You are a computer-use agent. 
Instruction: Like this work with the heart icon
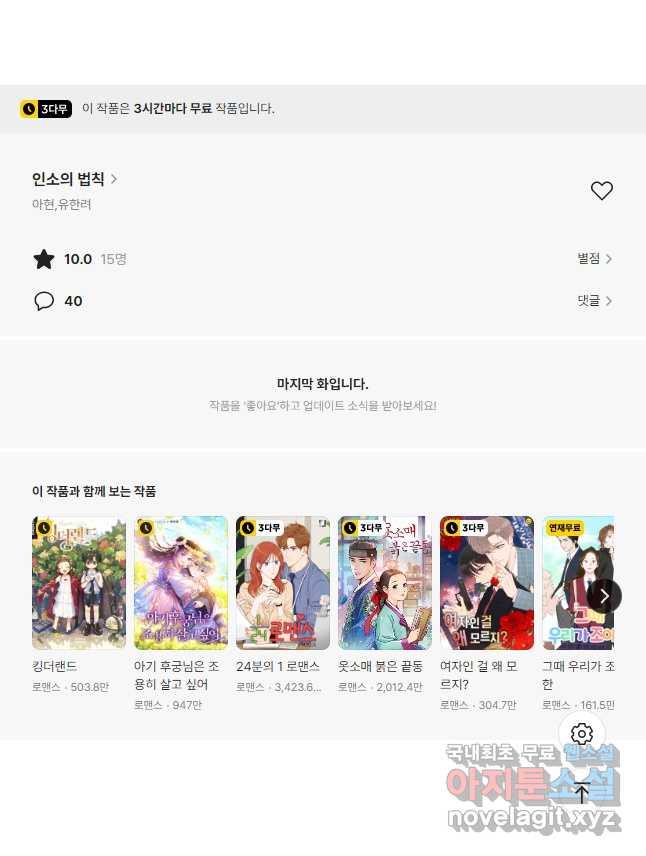click(601, 191)
